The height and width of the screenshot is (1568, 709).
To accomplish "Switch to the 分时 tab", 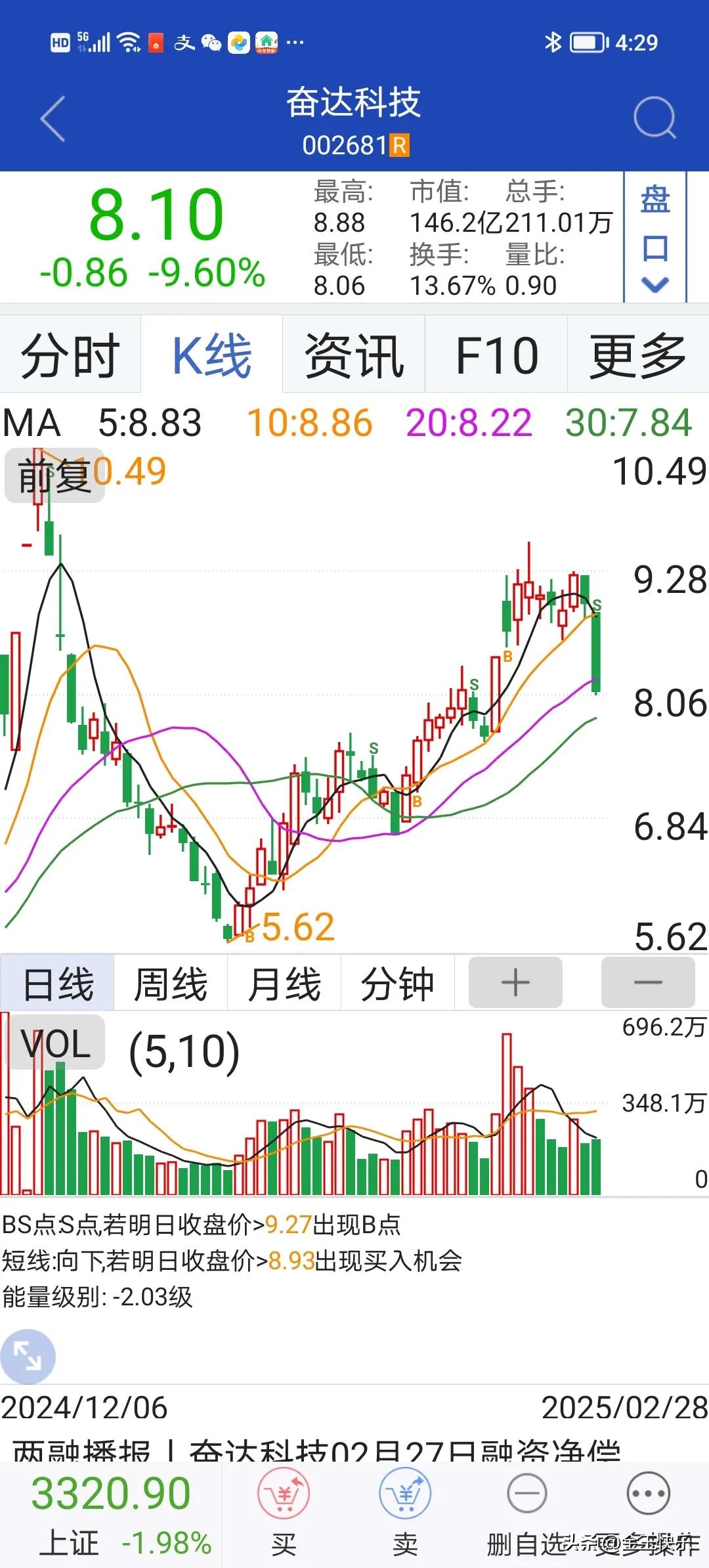I will pyautogui.click(x=70, y=355).
